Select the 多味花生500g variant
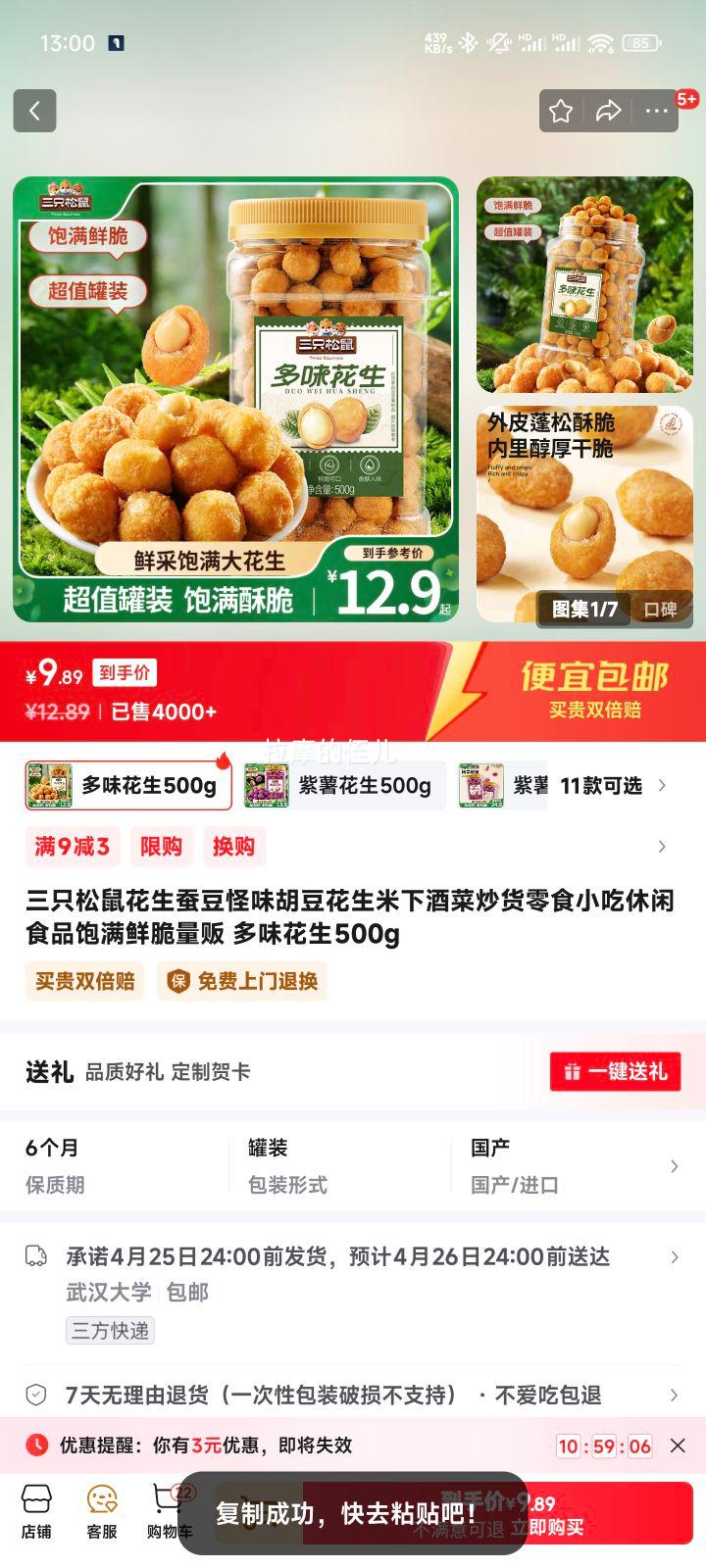706x1568 pixels. (127, 784)
